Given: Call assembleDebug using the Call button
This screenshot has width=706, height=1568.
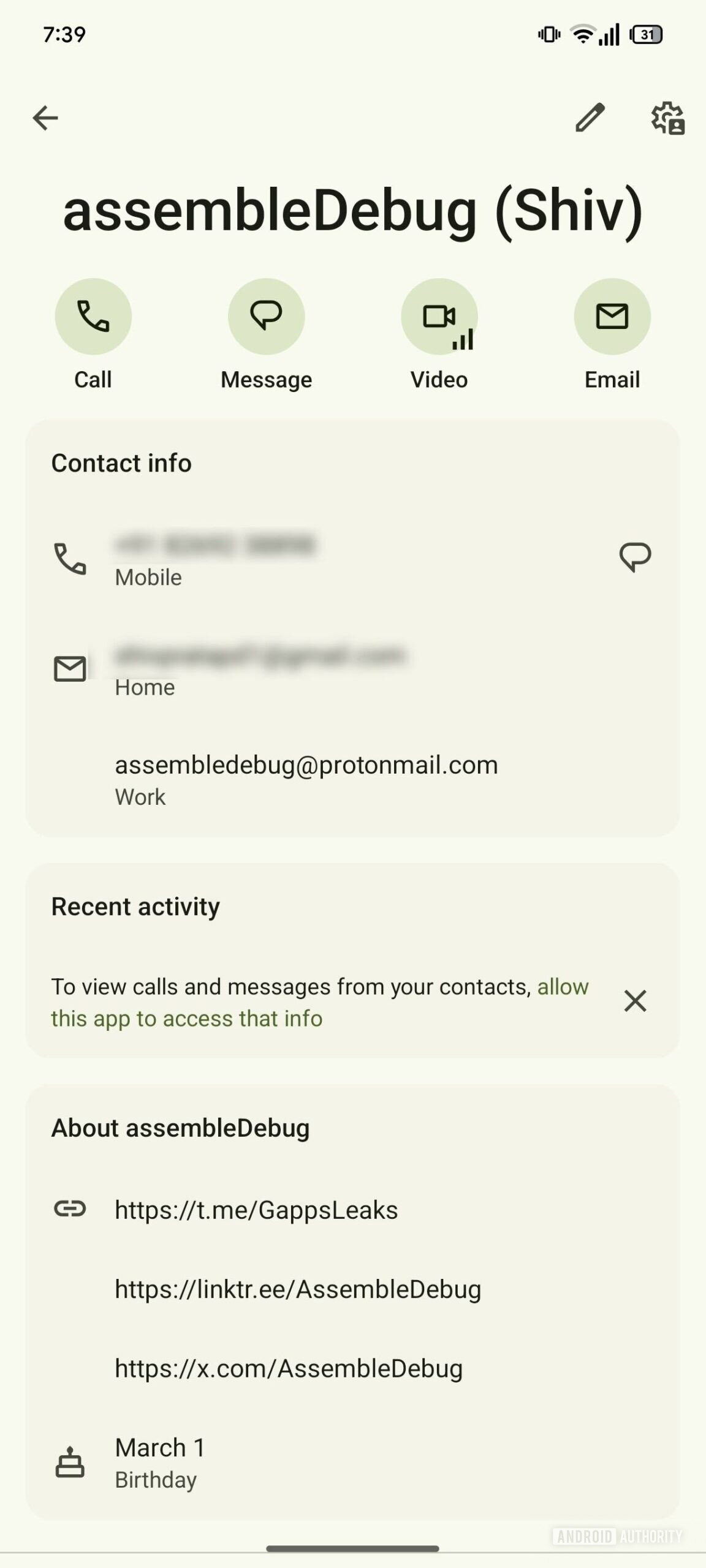Looking at the screenshot, I should (93, 317).
